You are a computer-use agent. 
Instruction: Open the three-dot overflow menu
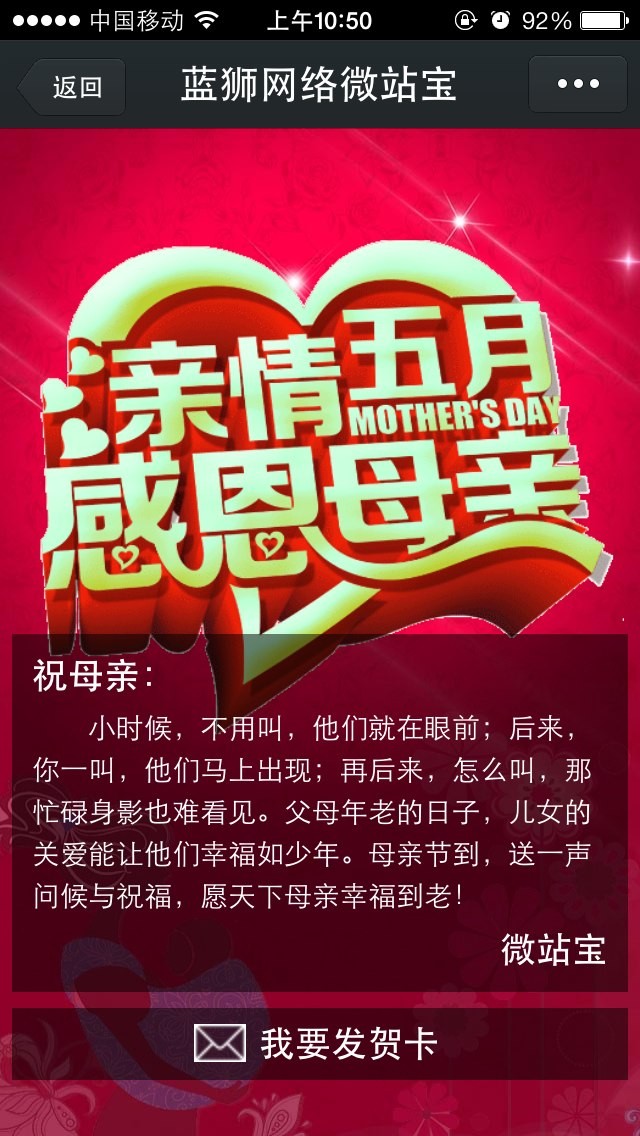[x=578, y=85]
